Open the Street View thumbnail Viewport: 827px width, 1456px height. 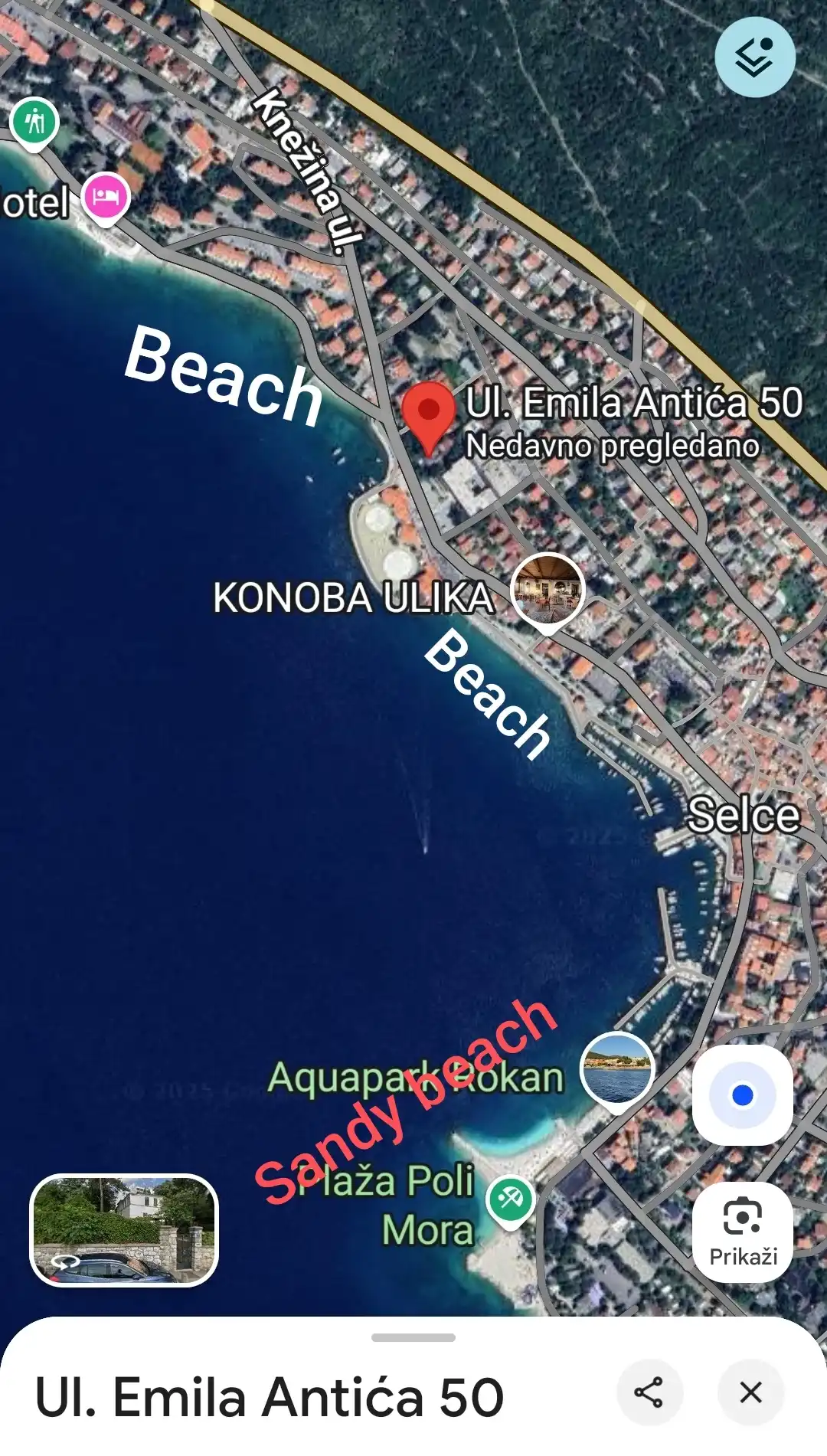tap(124, 1230)
